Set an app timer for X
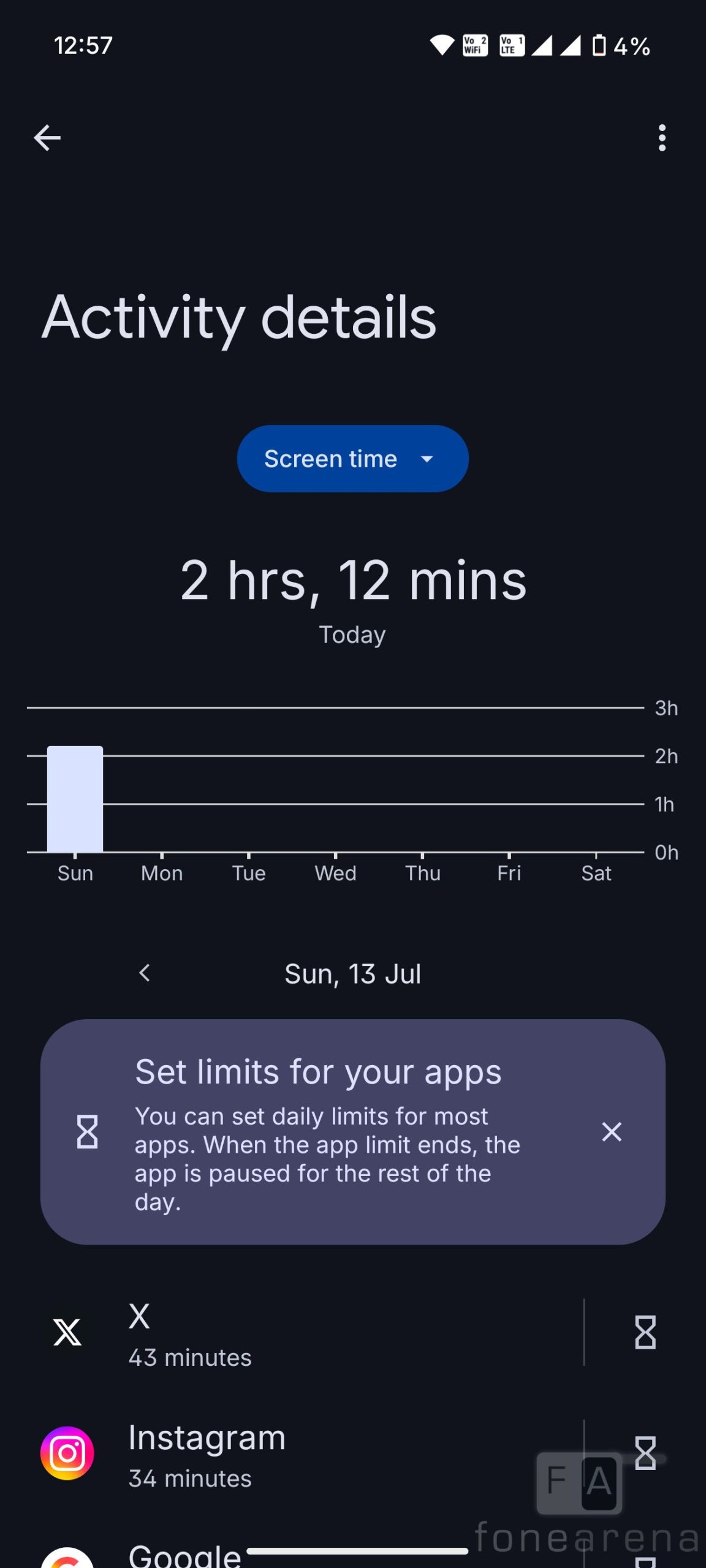This screenshot has height=1568, width=706. coord(645,1333)
